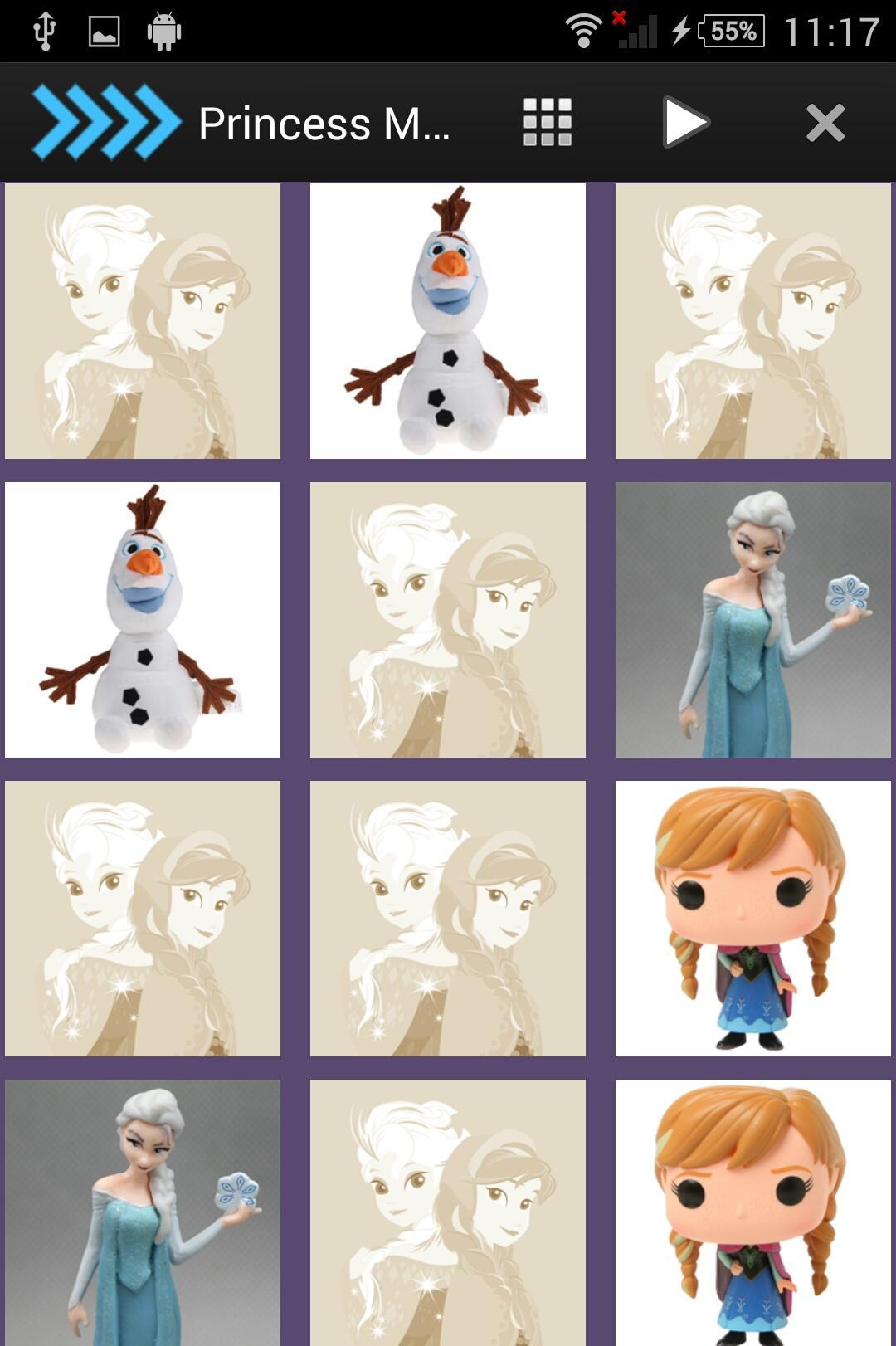
Task: Close the Princess Memory game
Action: [824, 121]
